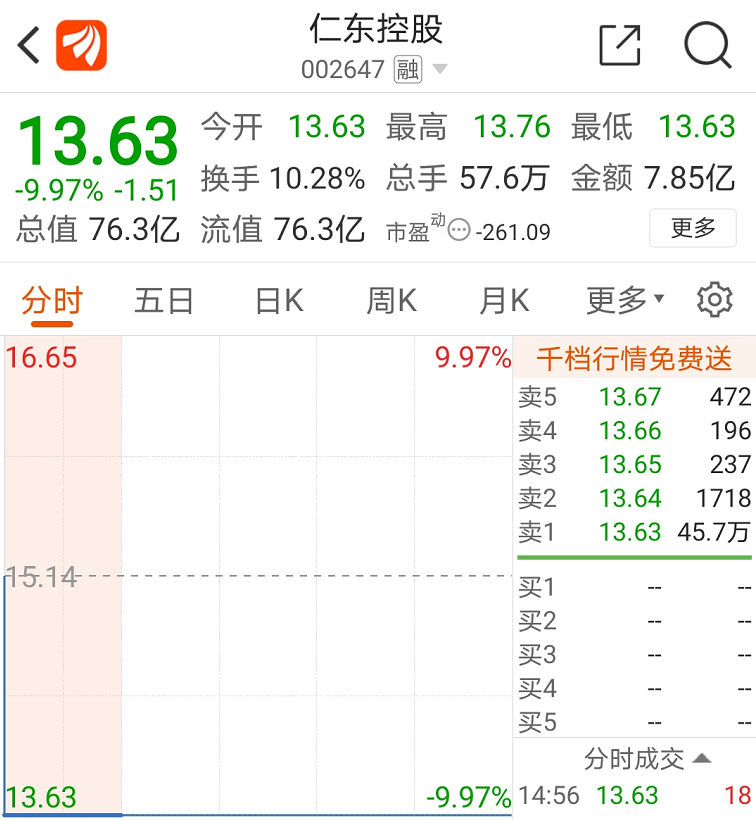This screenshot has width=756, height=820.
Task: Open the search magnifier
Action: (708, 45)
